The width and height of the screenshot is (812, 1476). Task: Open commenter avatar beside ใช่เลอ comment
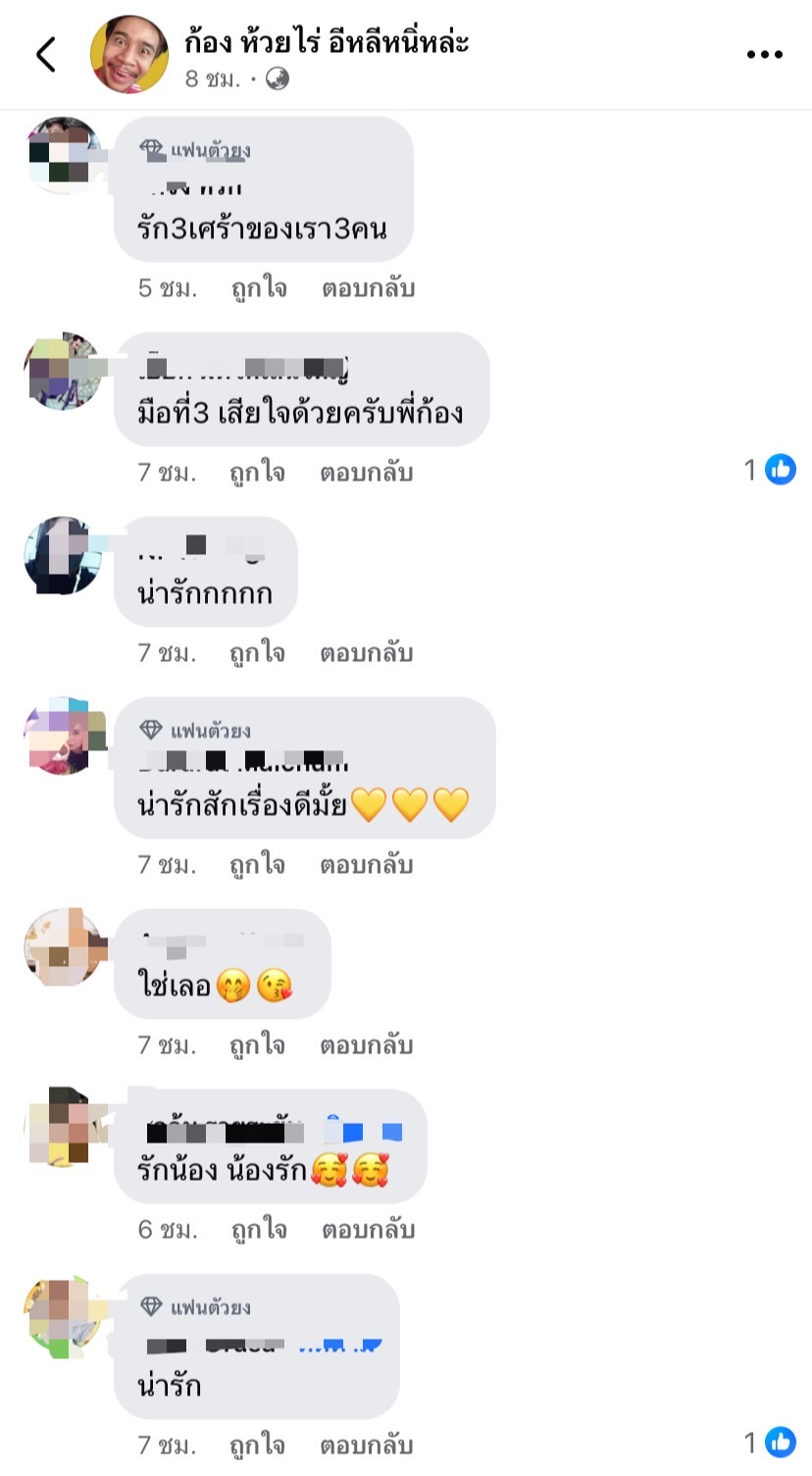click(x=64, y=947)
